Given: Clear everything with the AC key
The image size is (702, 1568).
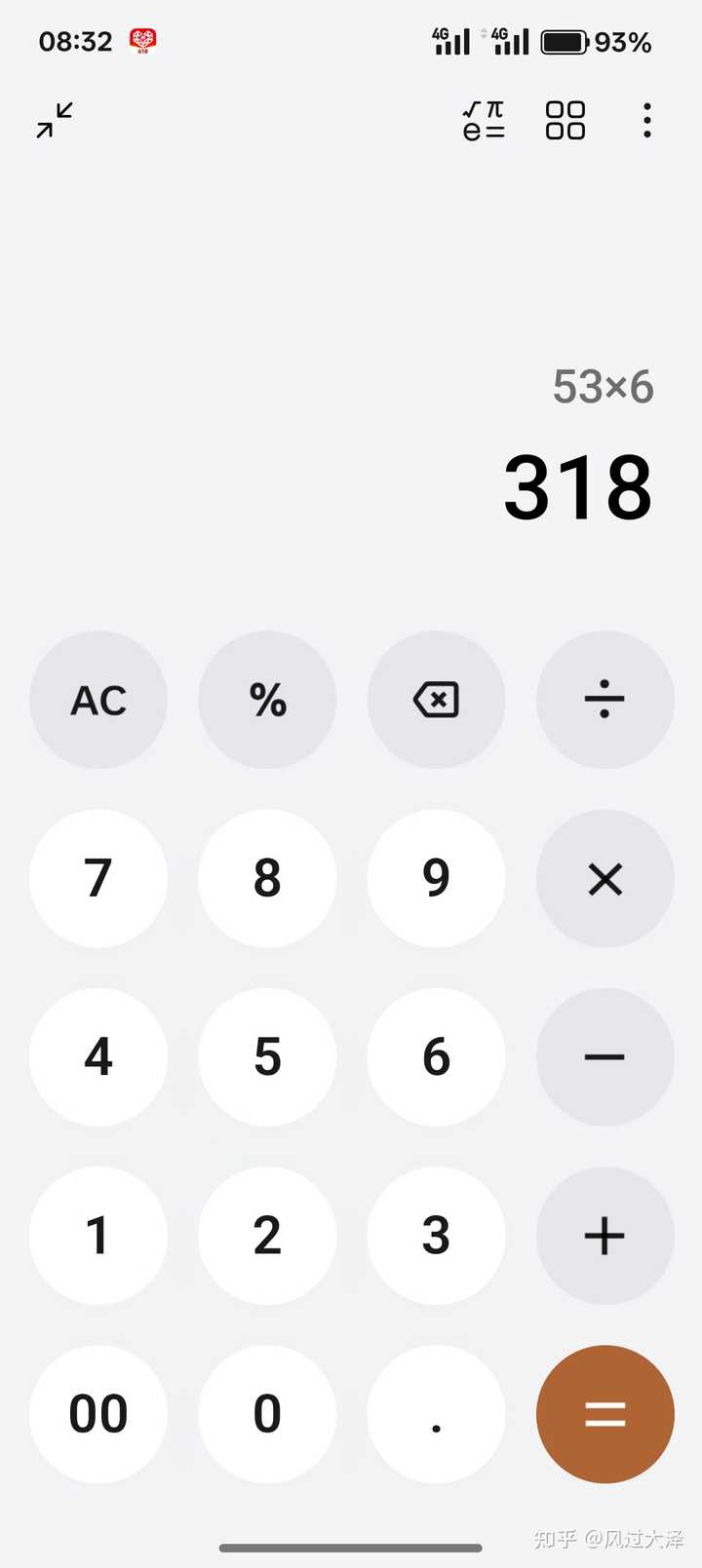Looking at the screenshot, I should coord(98,700).
